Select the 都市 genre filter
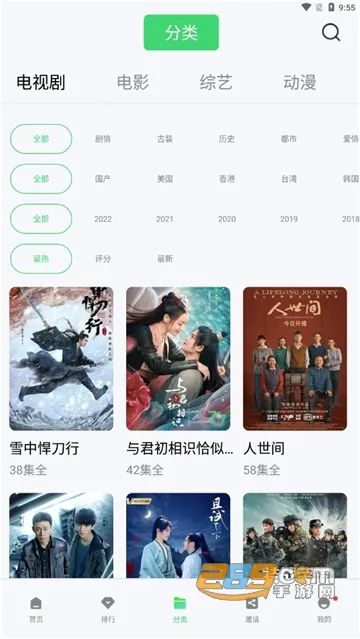This screenshot has width=360, height=639. [x=289, y=139]
